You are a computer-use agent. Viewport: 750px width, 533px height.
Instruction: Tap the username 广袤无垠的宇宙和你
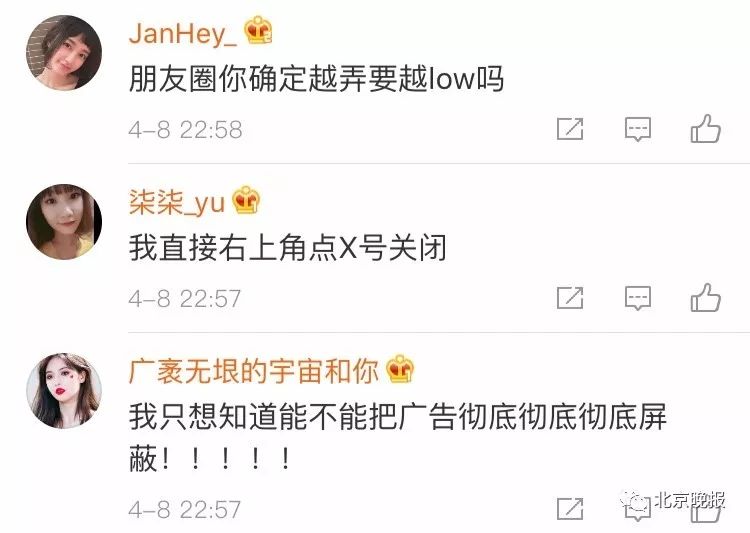tap(254, 371)
